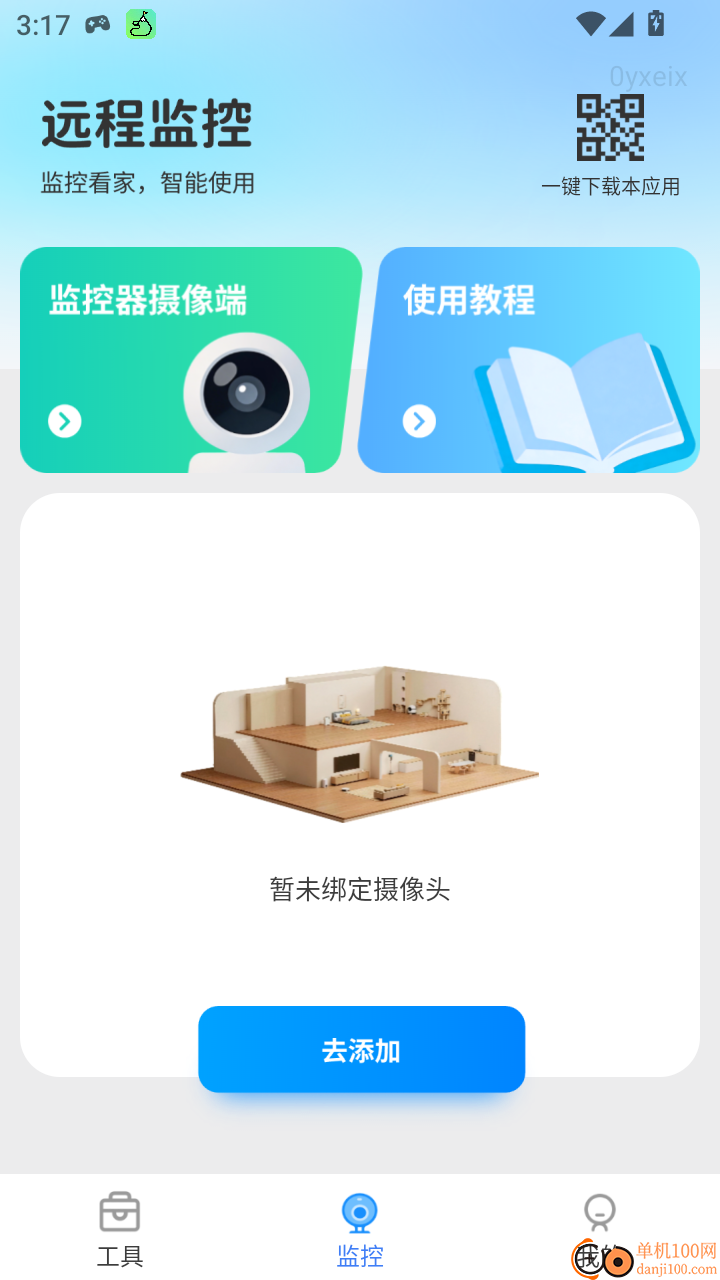
Task: Switch to the 监控 tab
Action: tap(359, 1228)
